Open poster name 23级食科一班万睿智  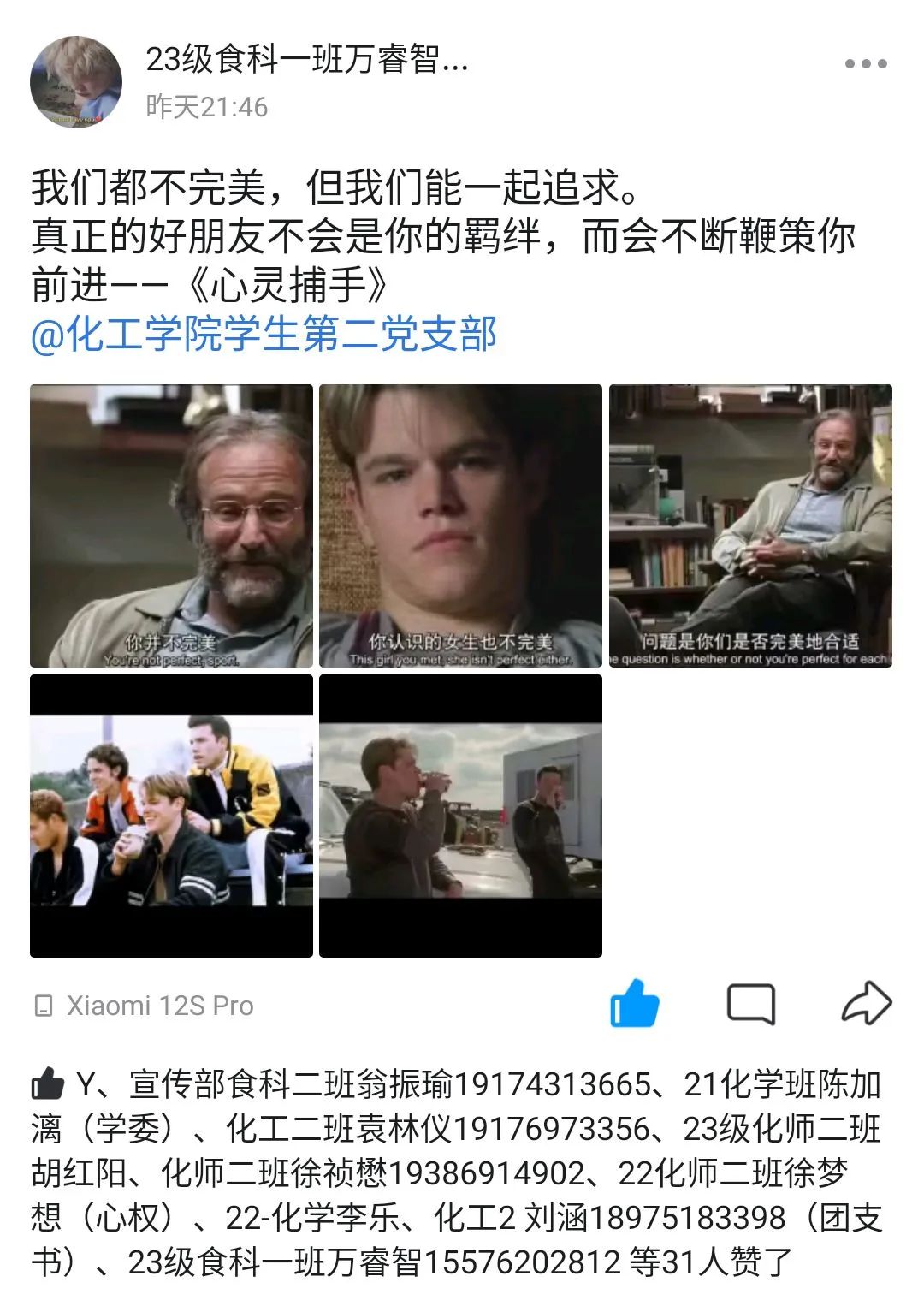click(x=306, y=60)
